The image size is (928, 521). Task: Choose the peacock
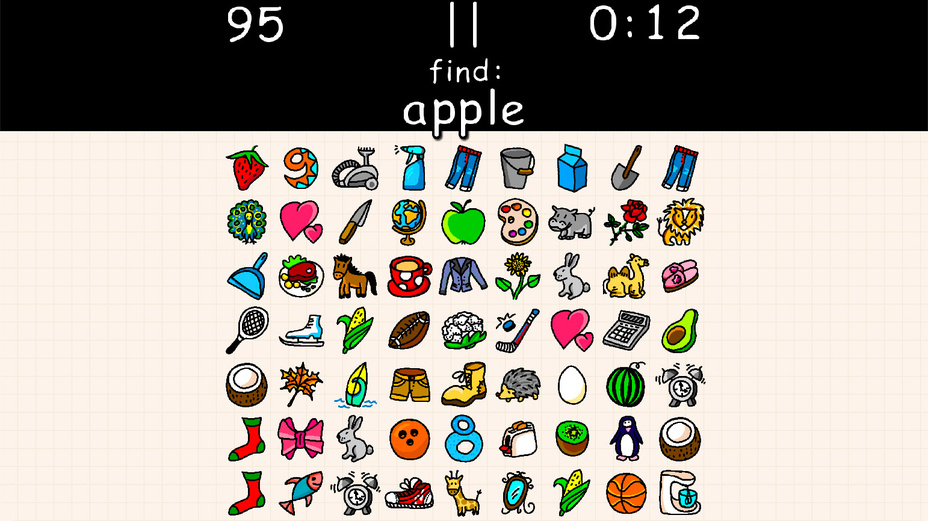coord(246,222)
